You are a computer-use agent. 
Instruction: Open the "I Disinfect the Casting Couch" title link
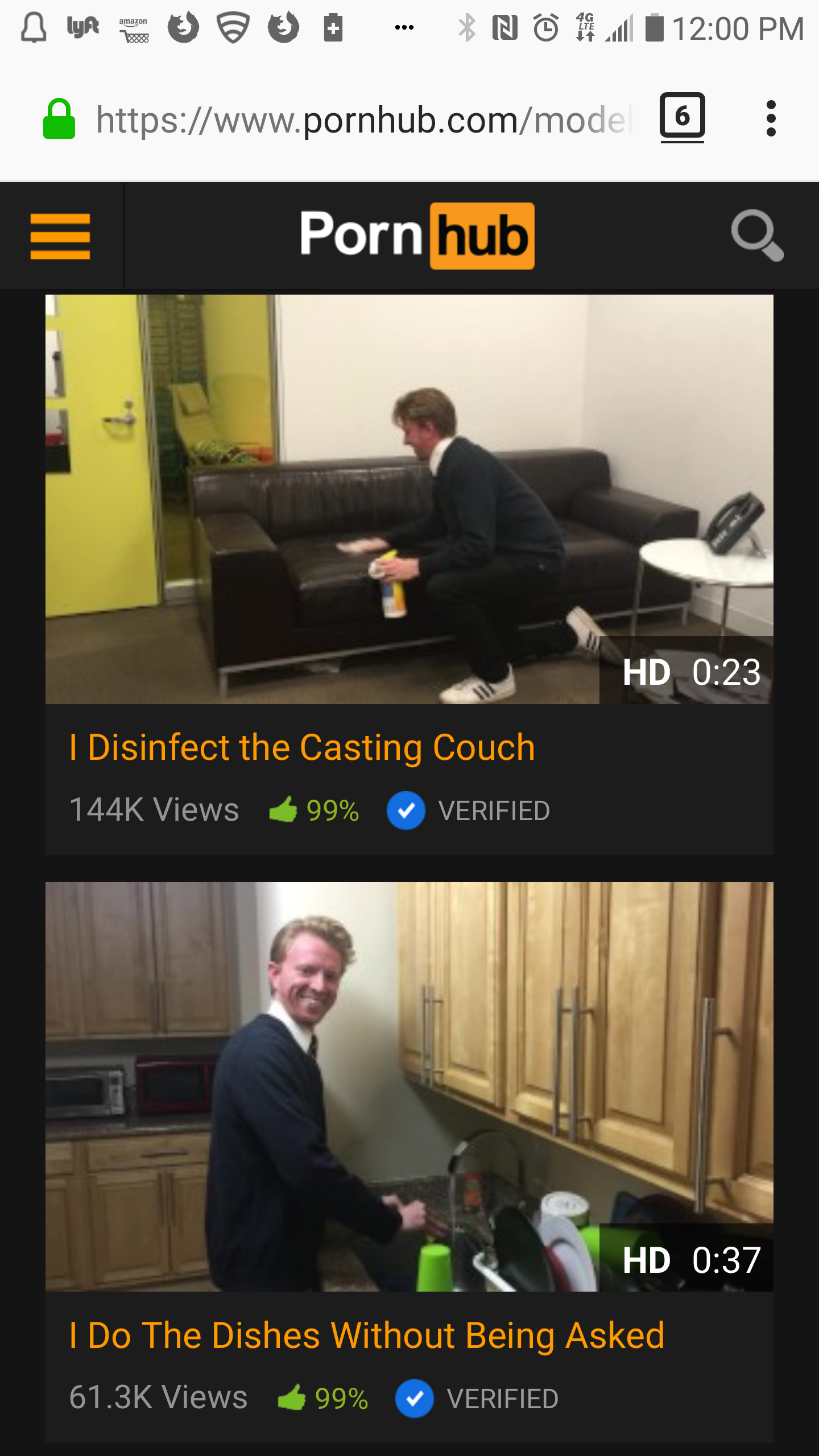[x=302, y=747]
